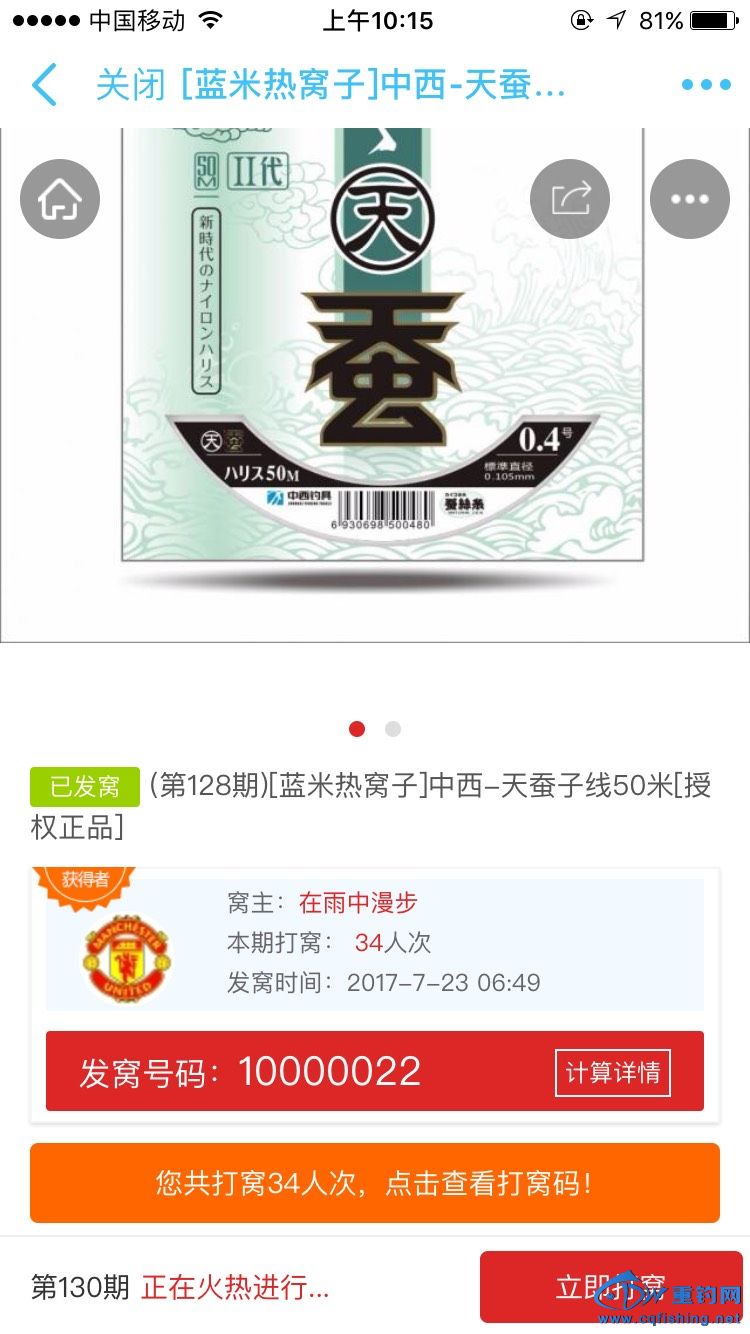Open the gray more-options circle button
The width and height of the screenshot is (750, 1334).
click(690, 200)
